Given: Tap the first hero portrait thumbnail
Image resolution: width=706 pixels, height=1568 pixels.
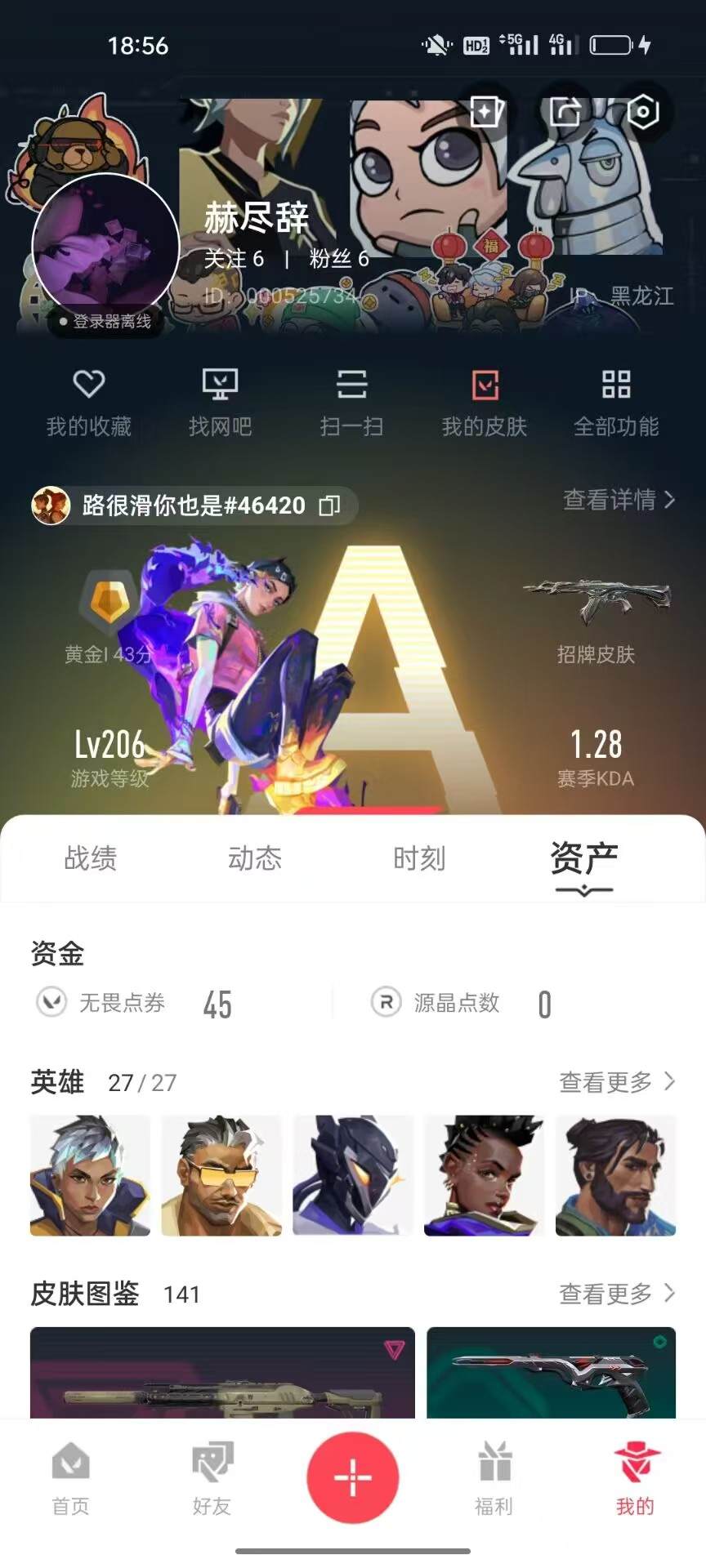Looking at the screenshot, I should [x=90, y=1176].
